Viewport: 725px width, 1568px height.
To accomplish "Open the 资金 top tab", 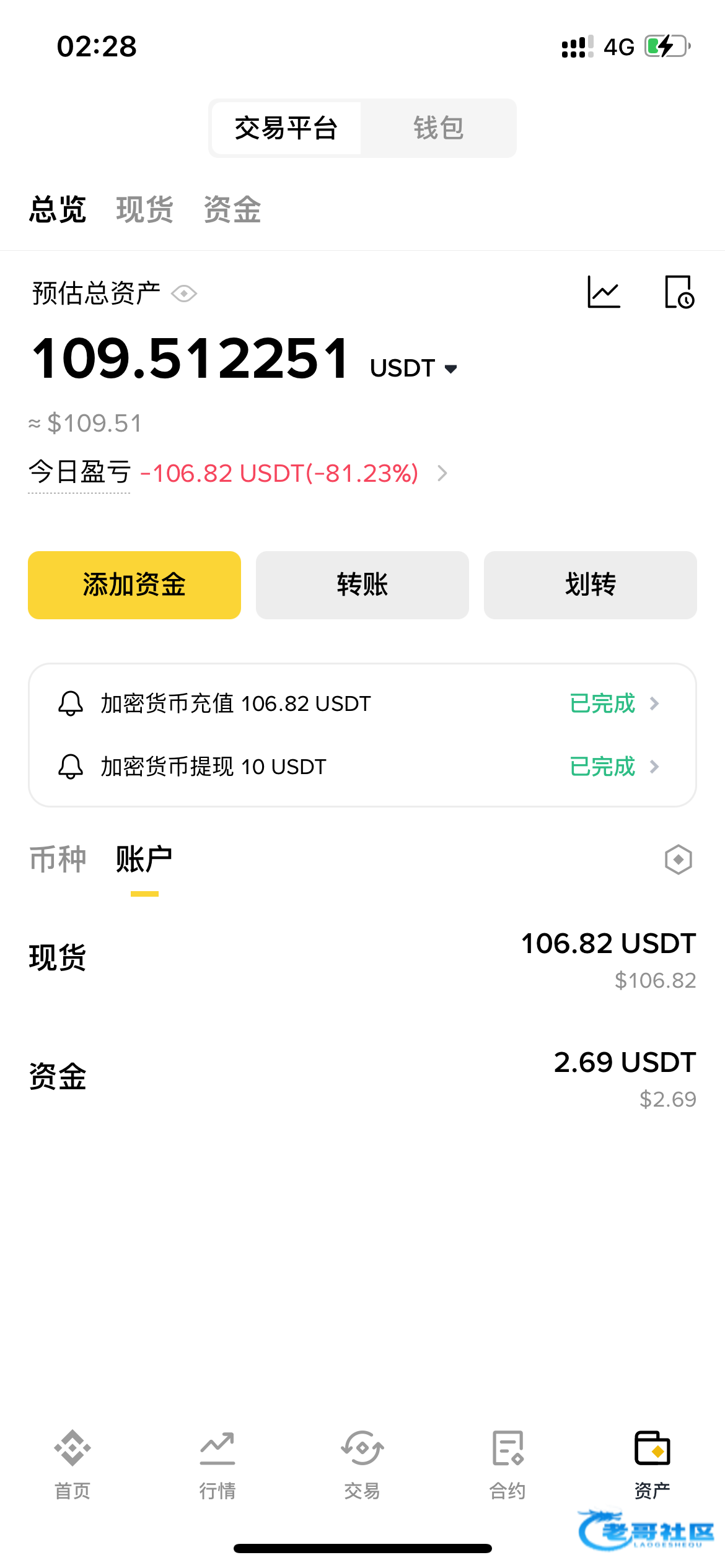I will click(x=232, y=209).
